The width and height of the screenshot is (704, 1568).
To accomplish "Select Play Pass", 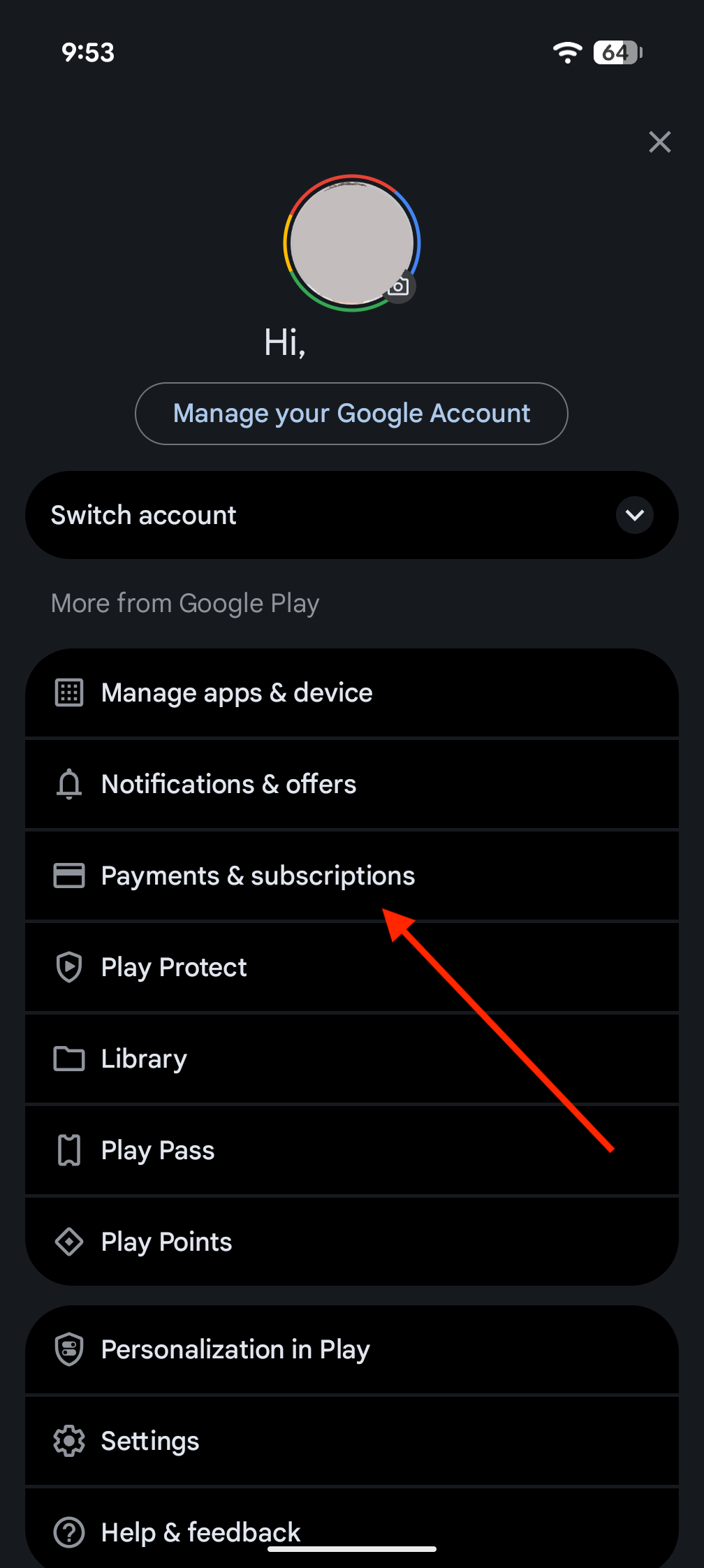I will coord(351,1151).
